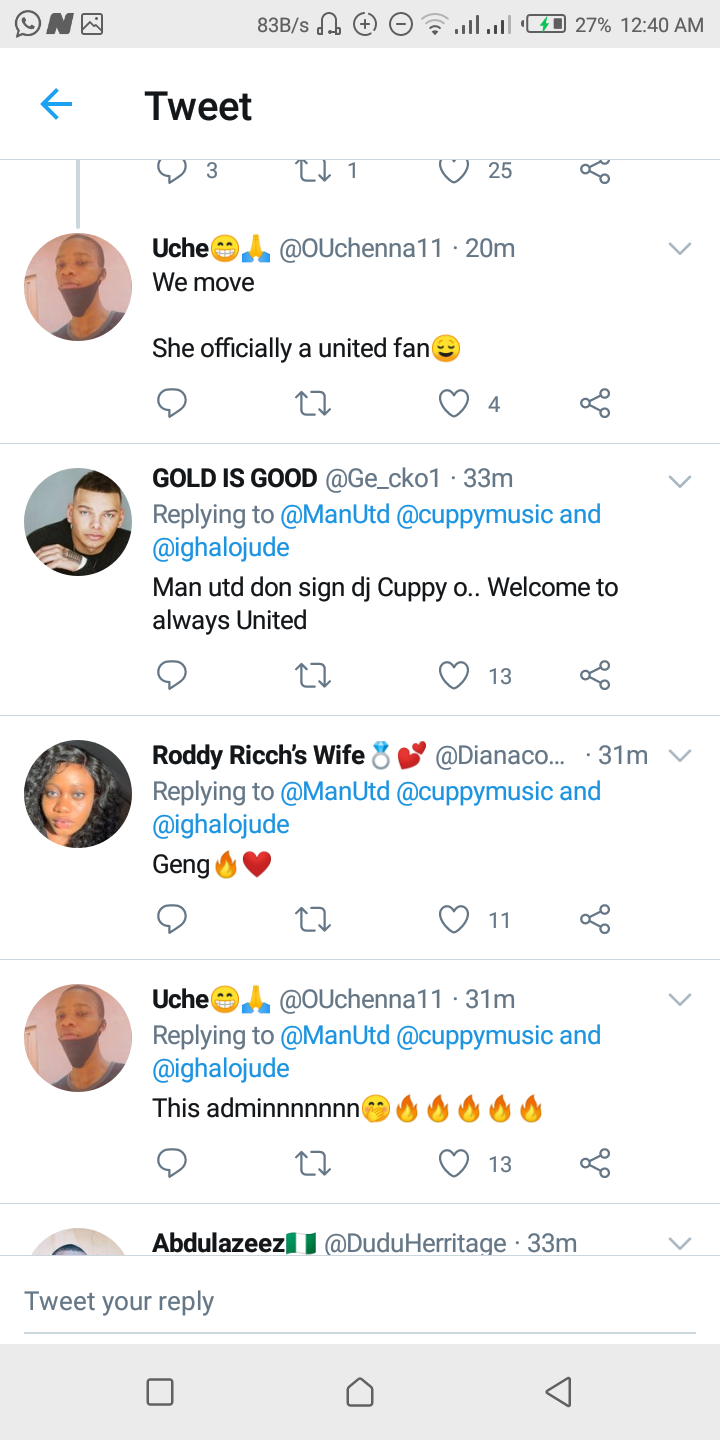Open Roddy Ricch's Wife's profile picture

click(x=78, y=794)
